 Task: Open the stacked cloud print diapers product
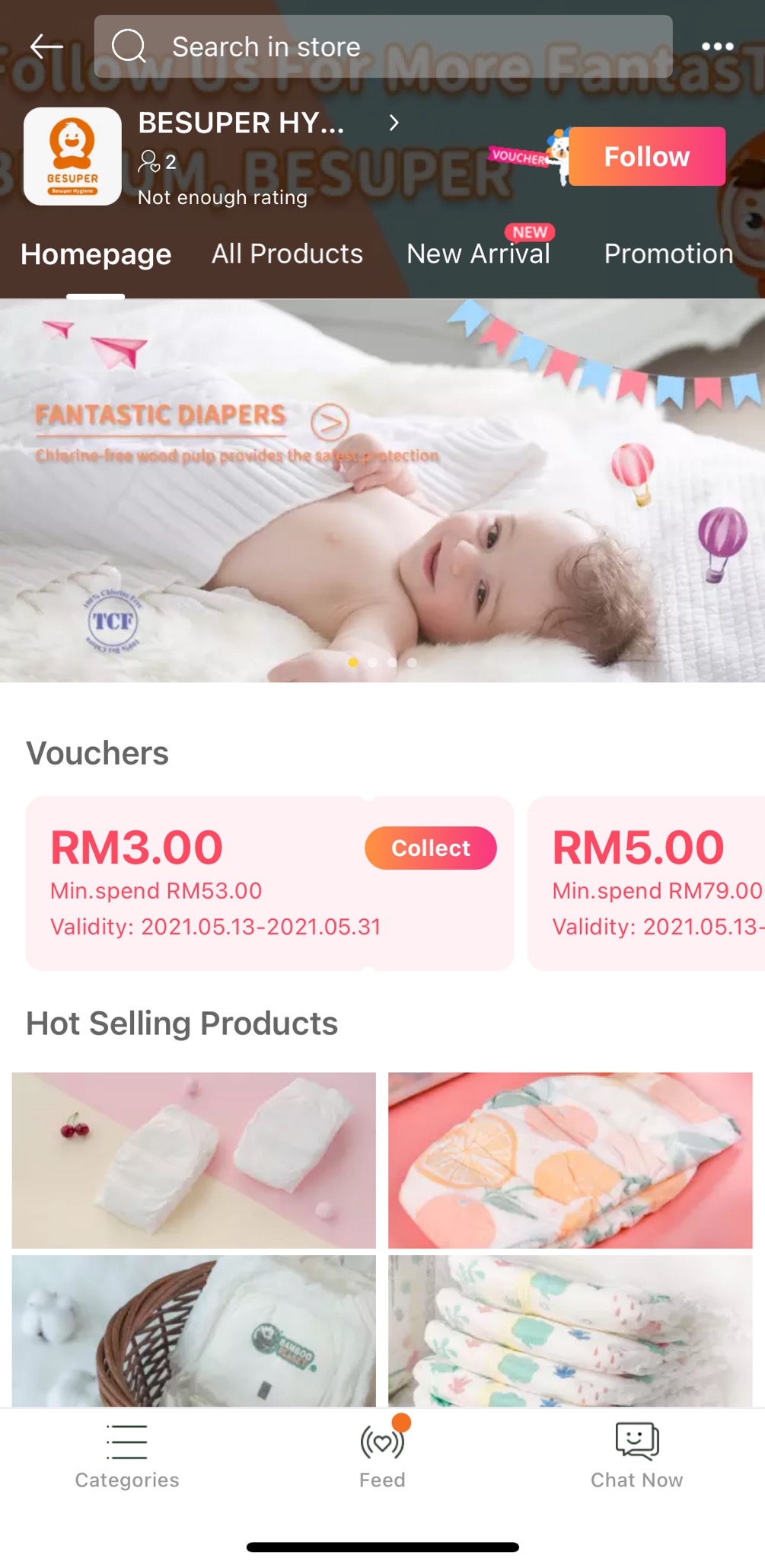570,1330
